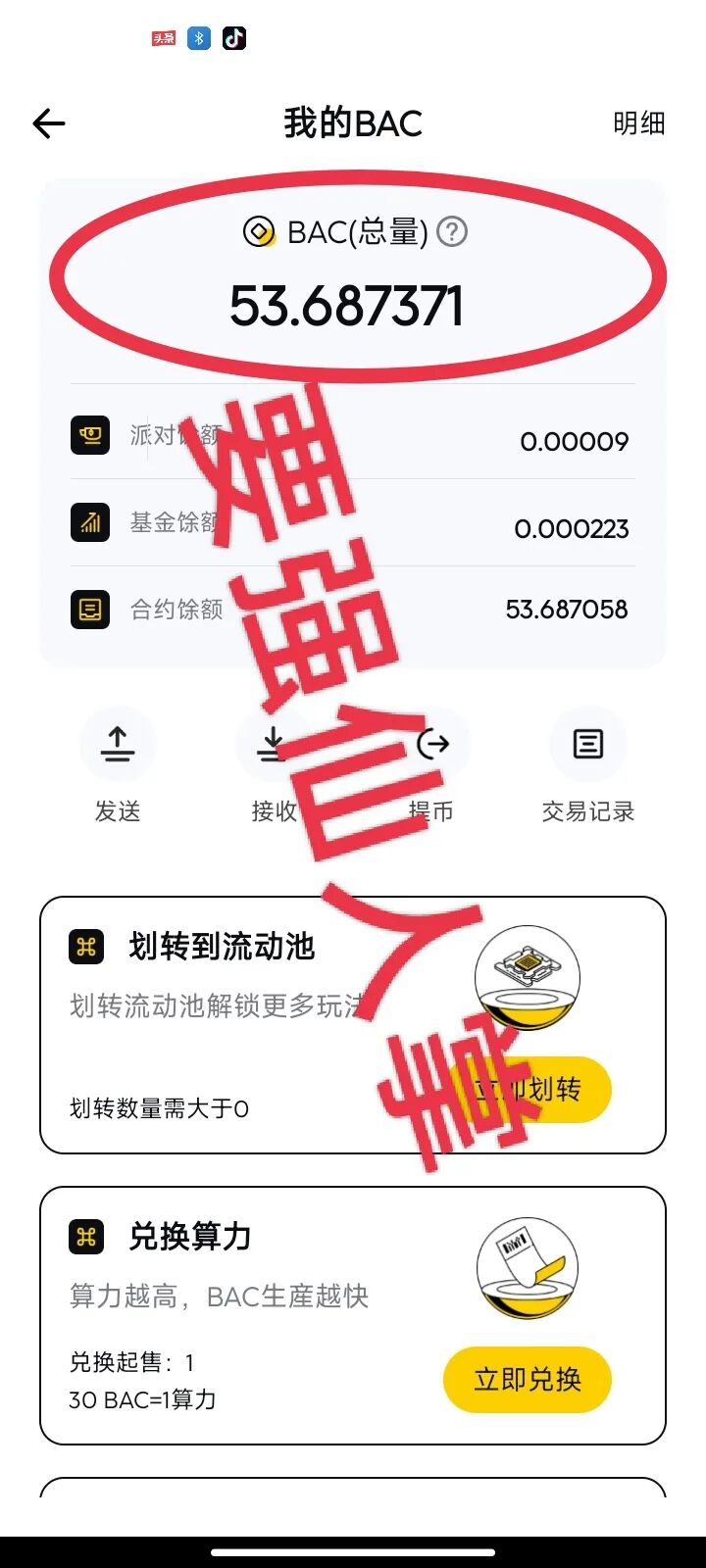Screen dimensions: 706x1568
Task: Open the 基金馀额 balance row
Action: 353,524
